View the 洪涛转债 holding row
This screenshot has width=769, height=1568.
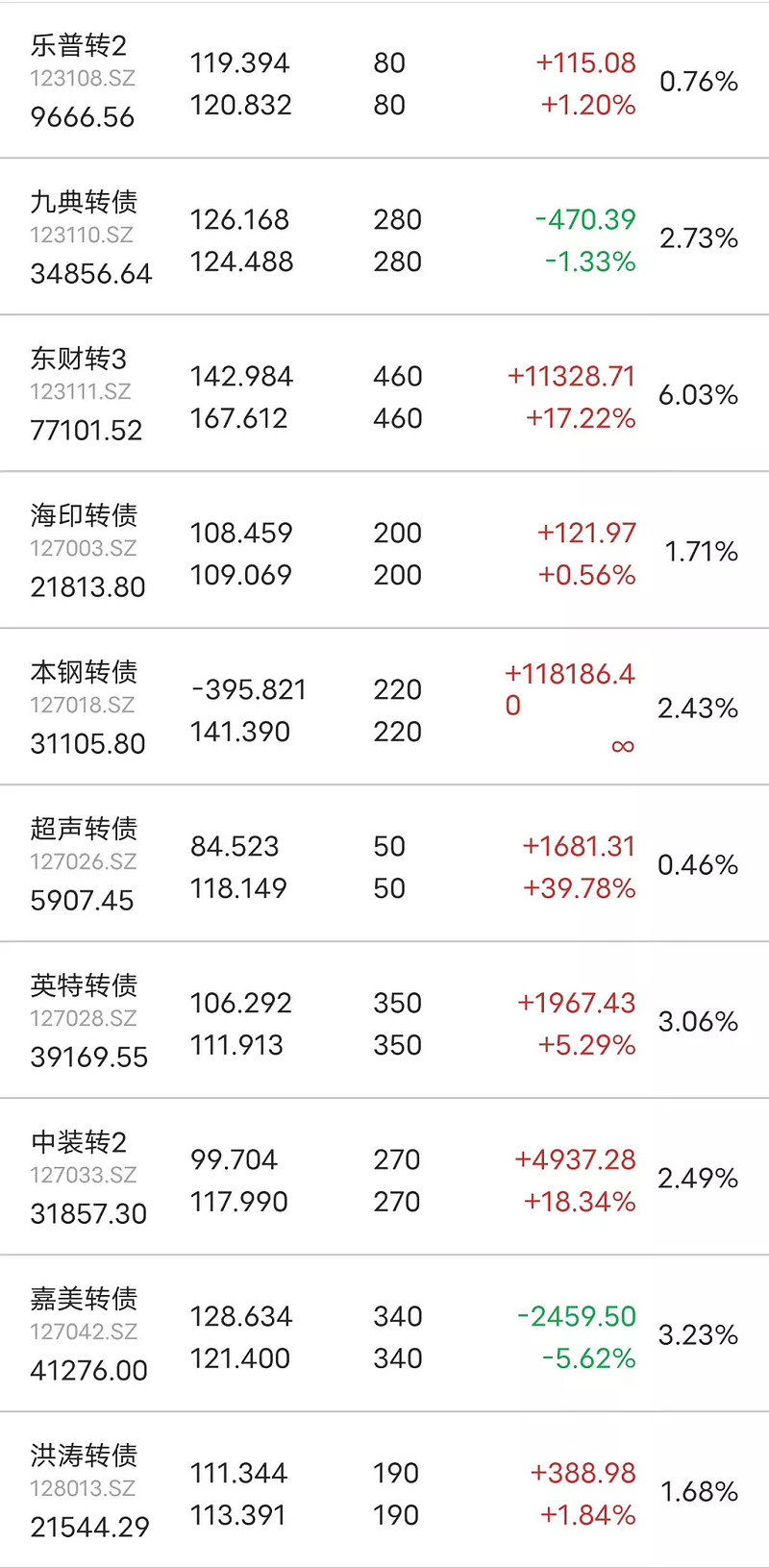tap(384, 1490)
